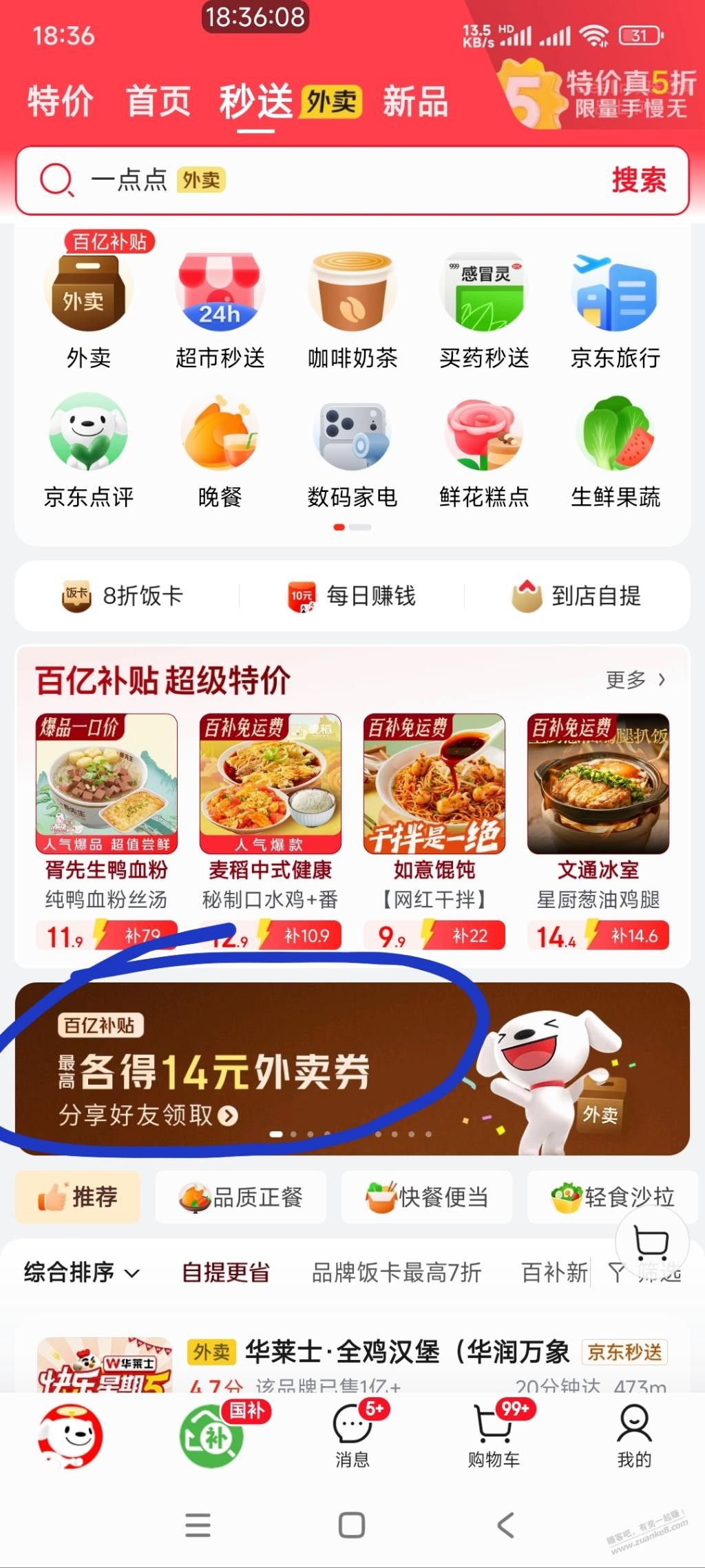This screenshot has height=1568, width=705.
Task: Open 8折饭卡 entry
Action: 123,596
